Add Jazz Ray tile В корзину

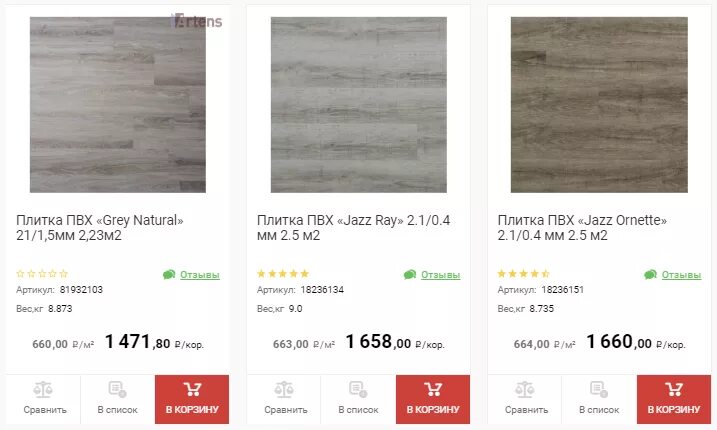coord(433,399)
